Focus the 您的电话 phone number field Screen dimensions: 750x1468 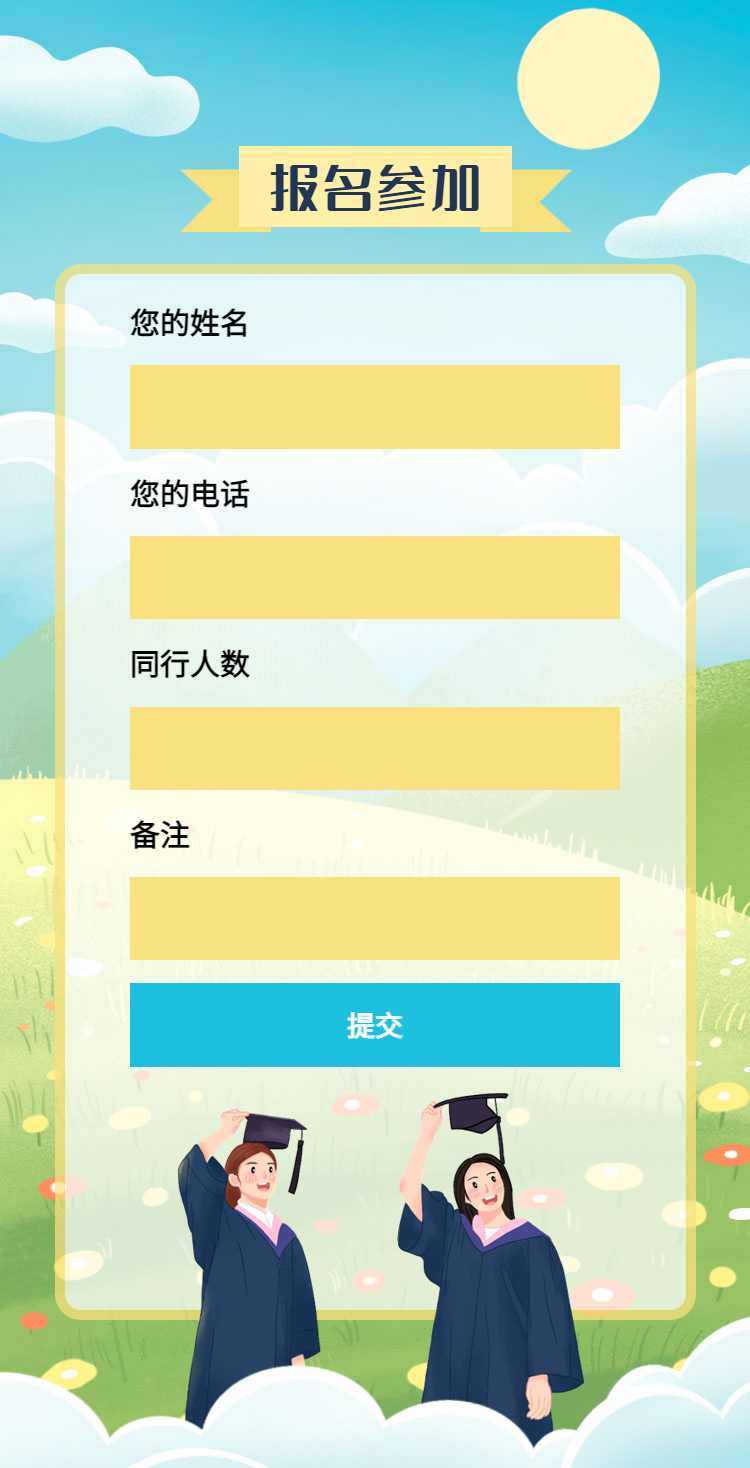coord(375,577)
